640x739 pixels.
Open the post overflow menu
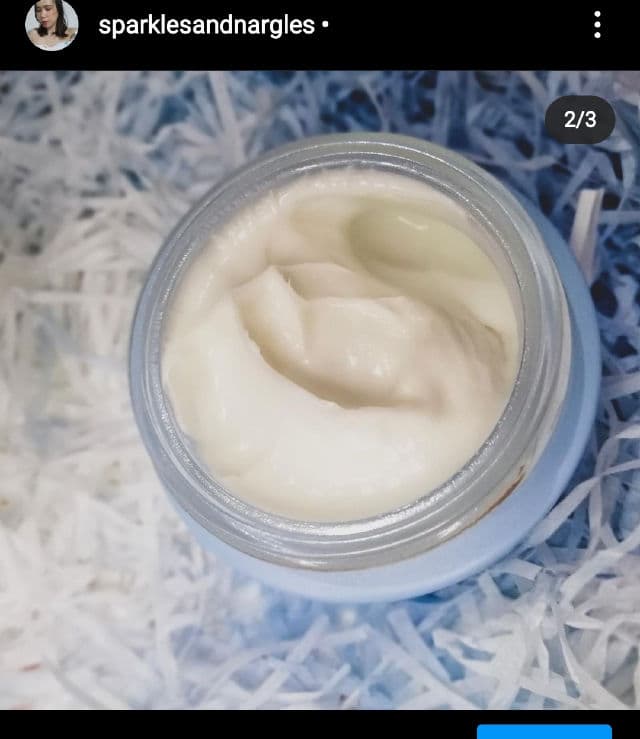pos(597,26)
